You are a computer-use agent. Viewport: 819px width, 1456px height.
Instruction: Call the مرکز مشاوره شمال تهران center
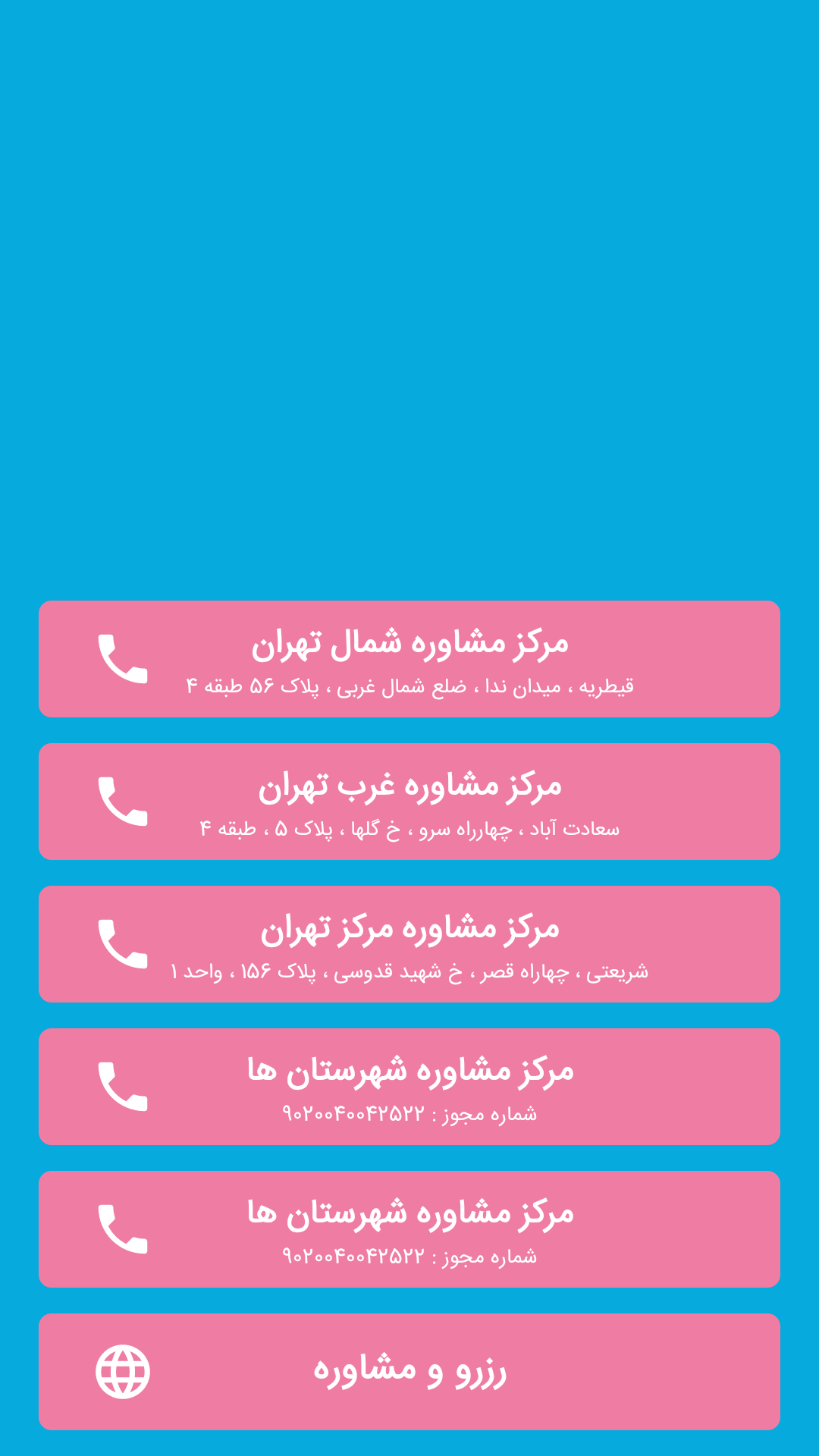click(409, 659)
